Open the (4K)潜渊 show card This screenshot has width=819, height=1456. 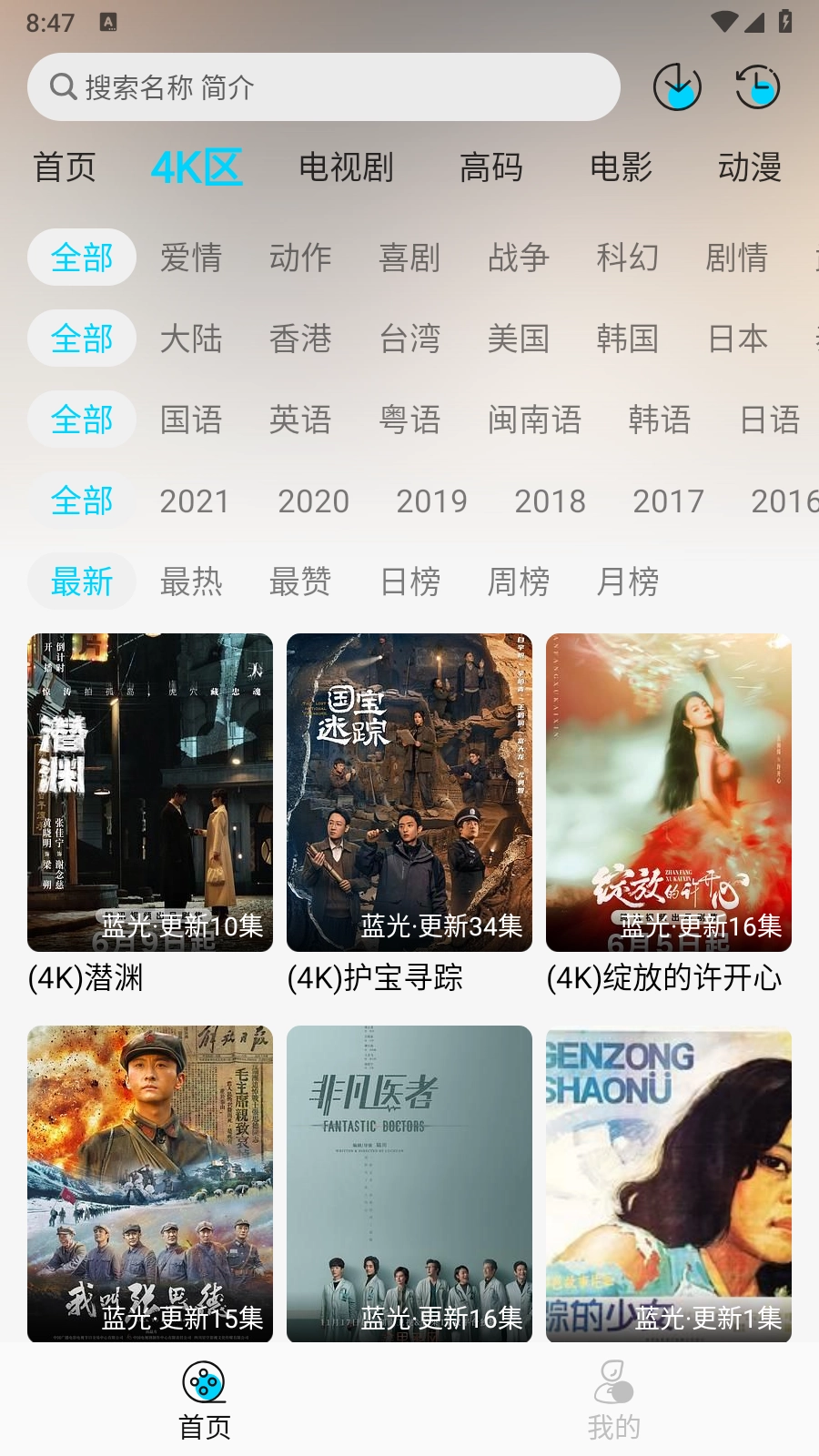tap(150, 793)
